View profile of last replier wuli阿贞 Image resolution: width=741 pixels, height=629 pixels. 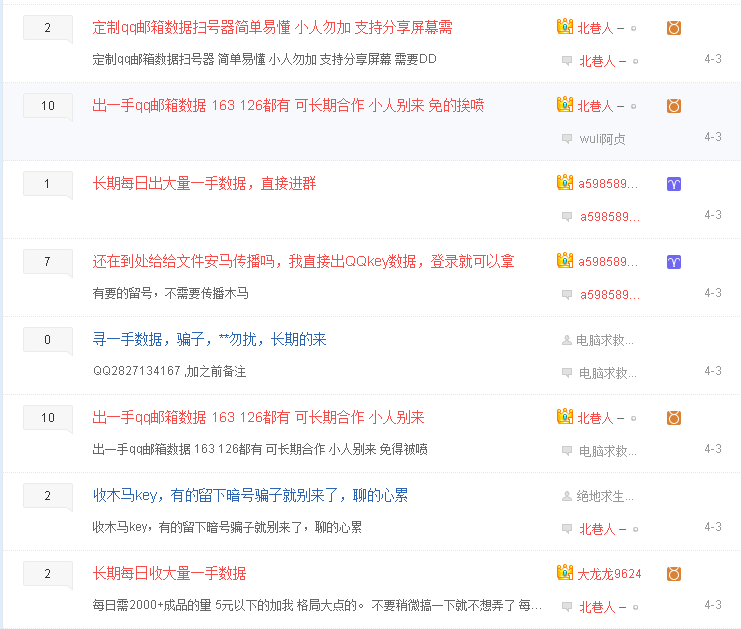pos(602,139)
